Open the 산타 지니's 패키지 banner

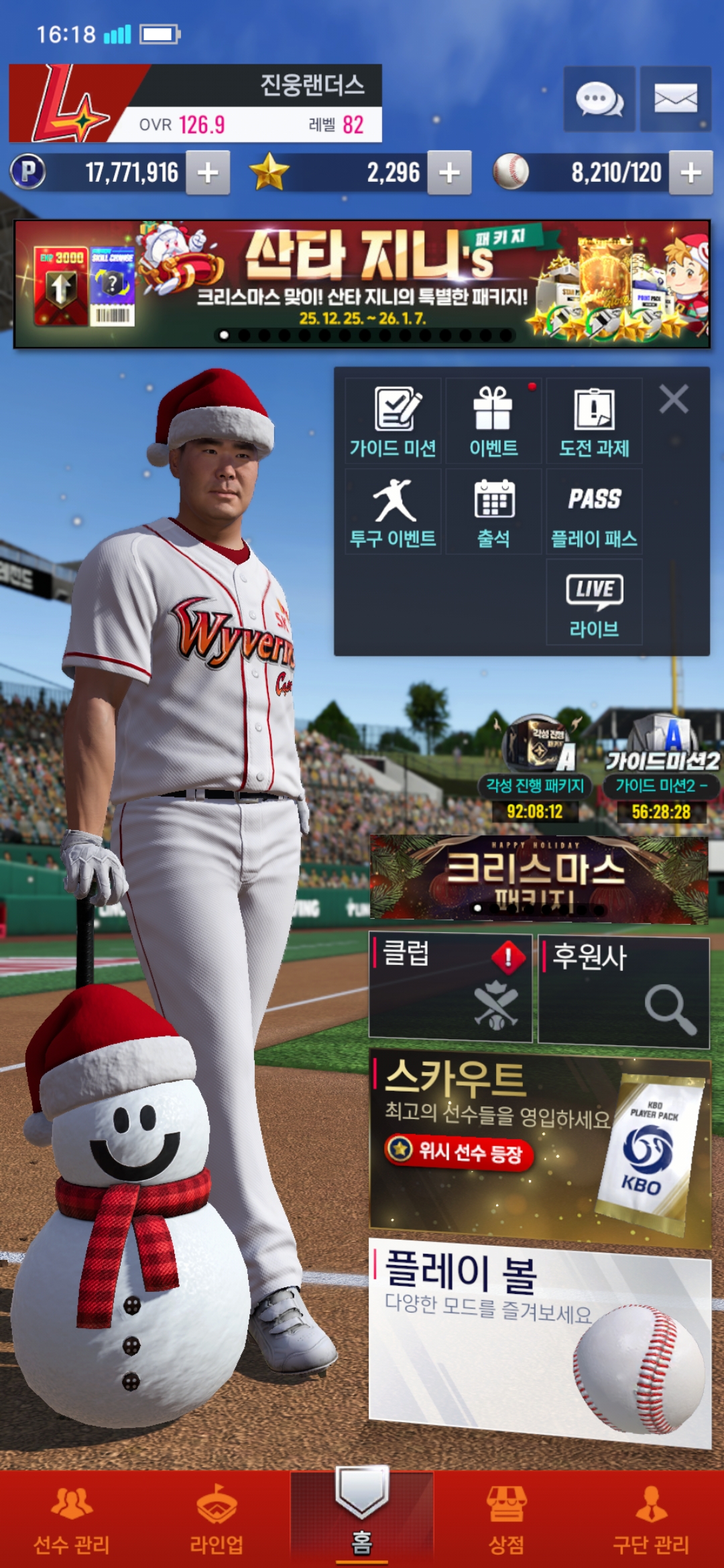[x=362, y=284]
